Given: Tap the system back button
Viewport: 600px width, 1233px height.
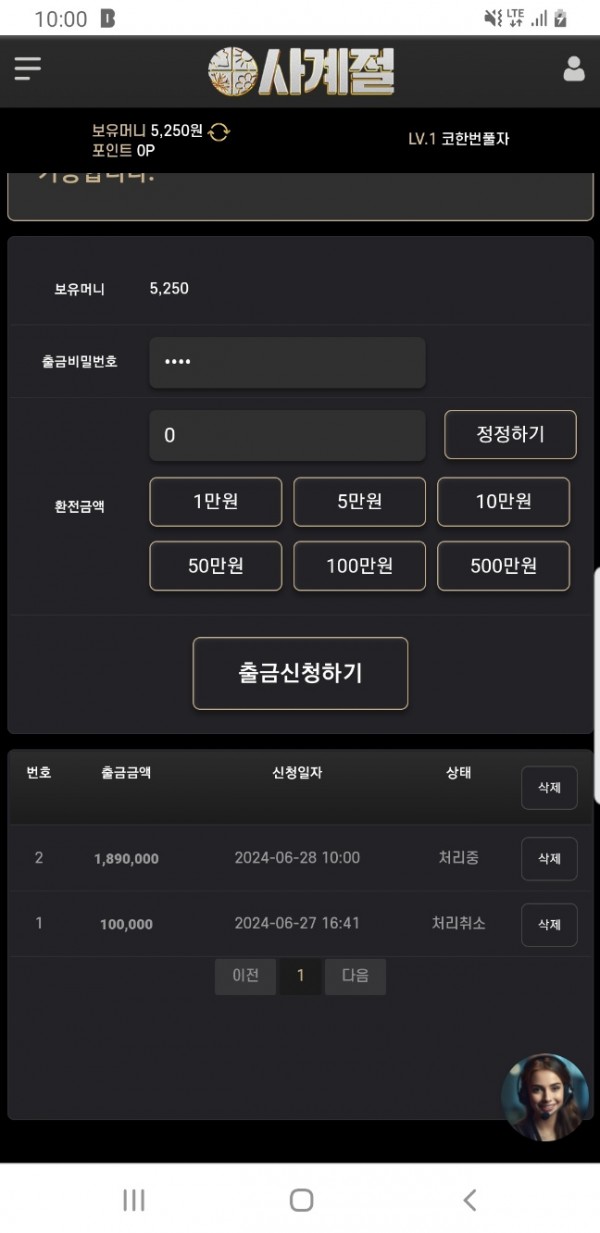Looking at the screenshot, I should [470, 1200].
